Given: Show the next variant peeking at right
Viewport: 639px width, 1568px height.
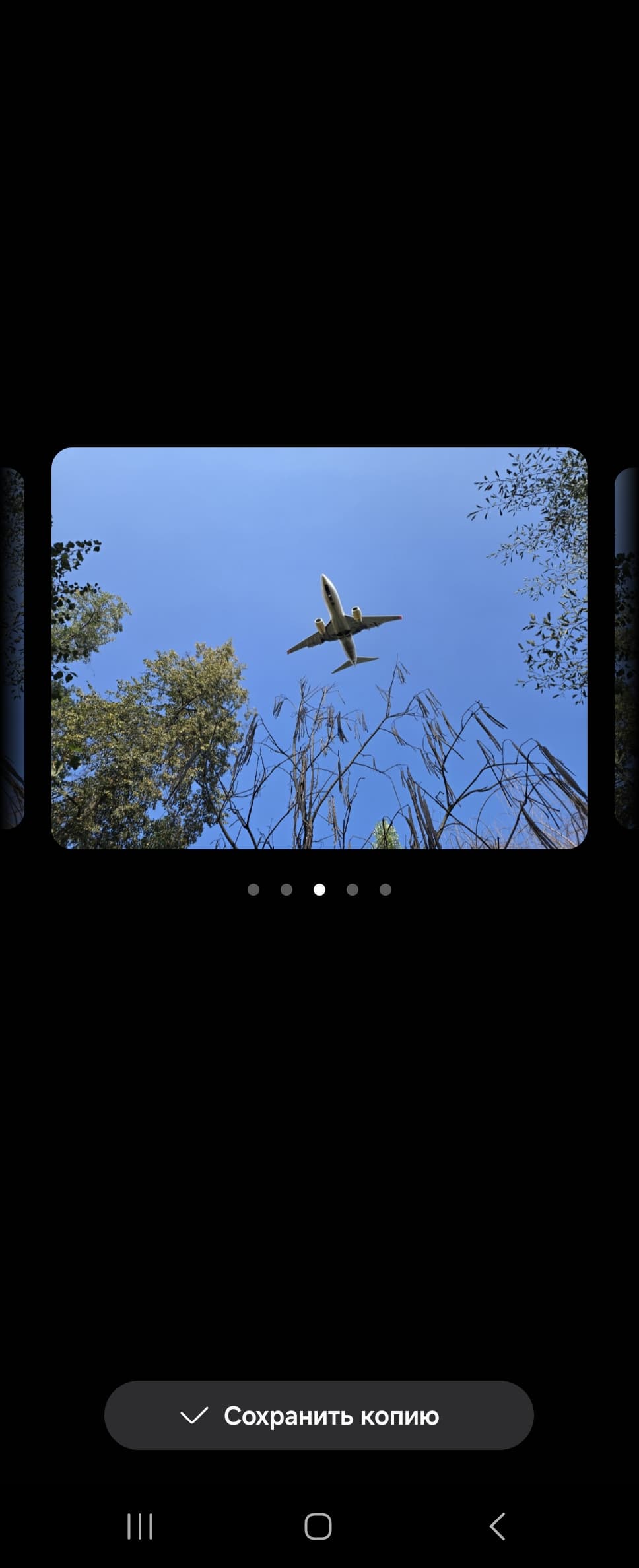Looking at the screenshot, I should (626, 648).
